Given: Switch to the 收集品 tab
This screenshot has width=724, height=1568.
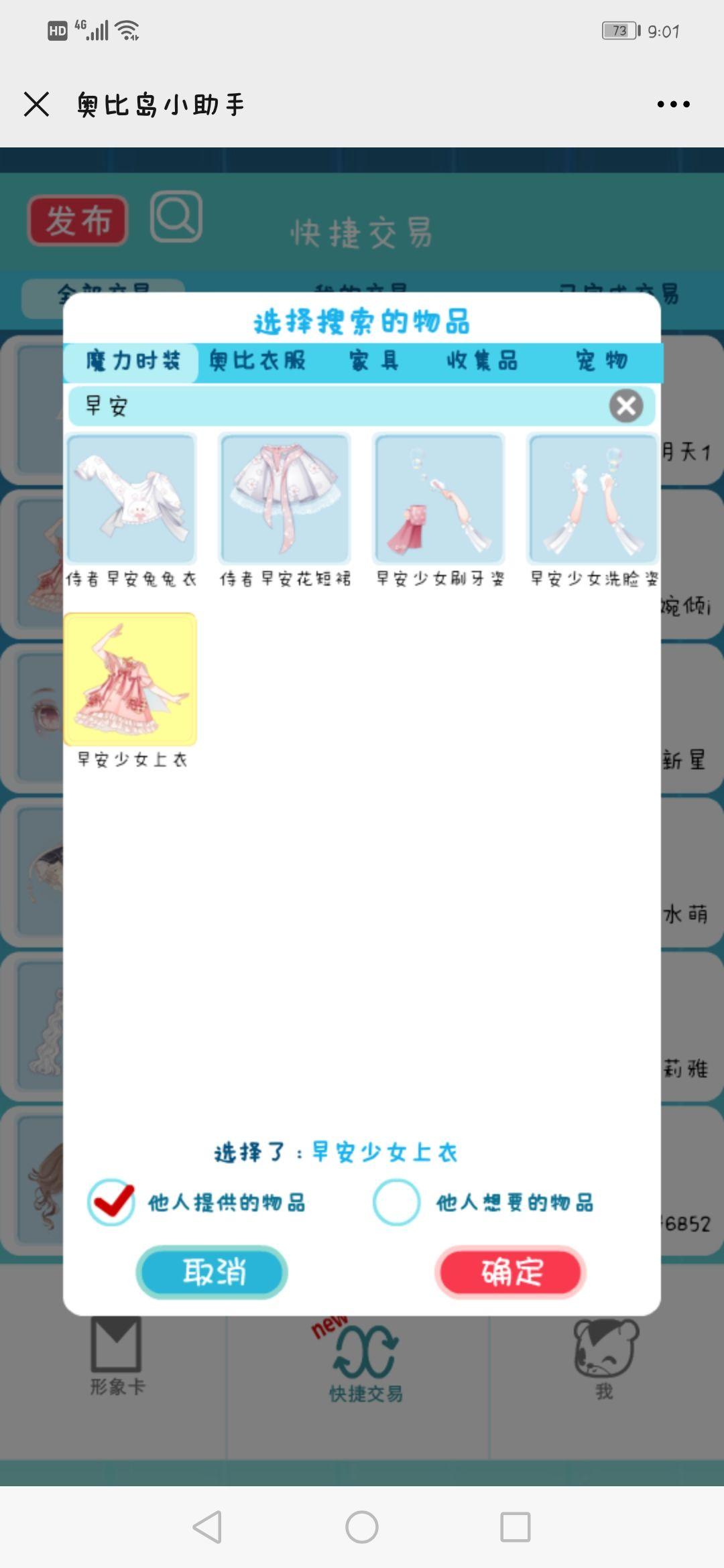Looking at the screenshot, I should (482, 362).
